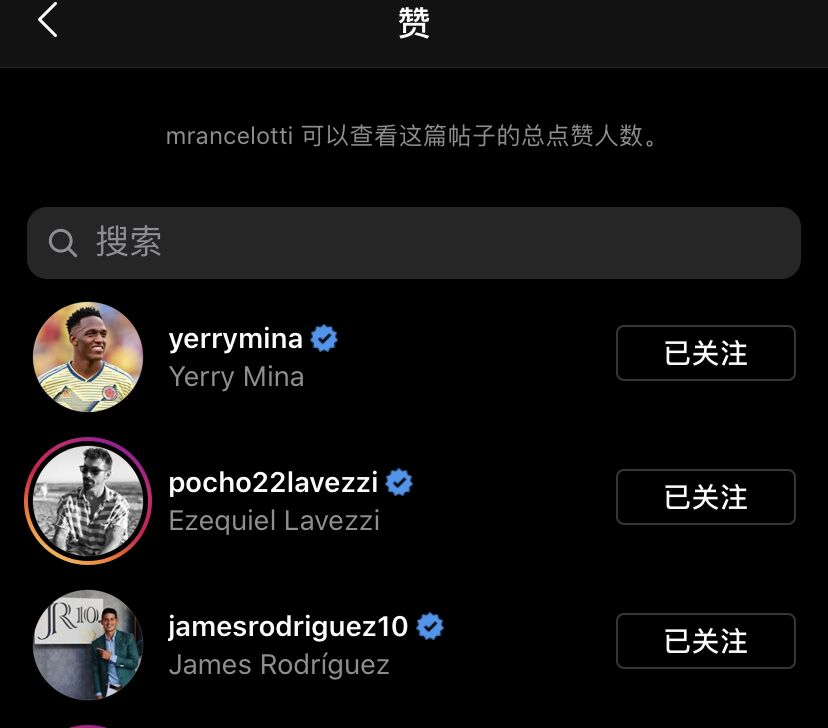828x728 pixels.
Task: Tap 已关注 button next to Ezequiel Lavezzi
Action: [x=705, y=497]
